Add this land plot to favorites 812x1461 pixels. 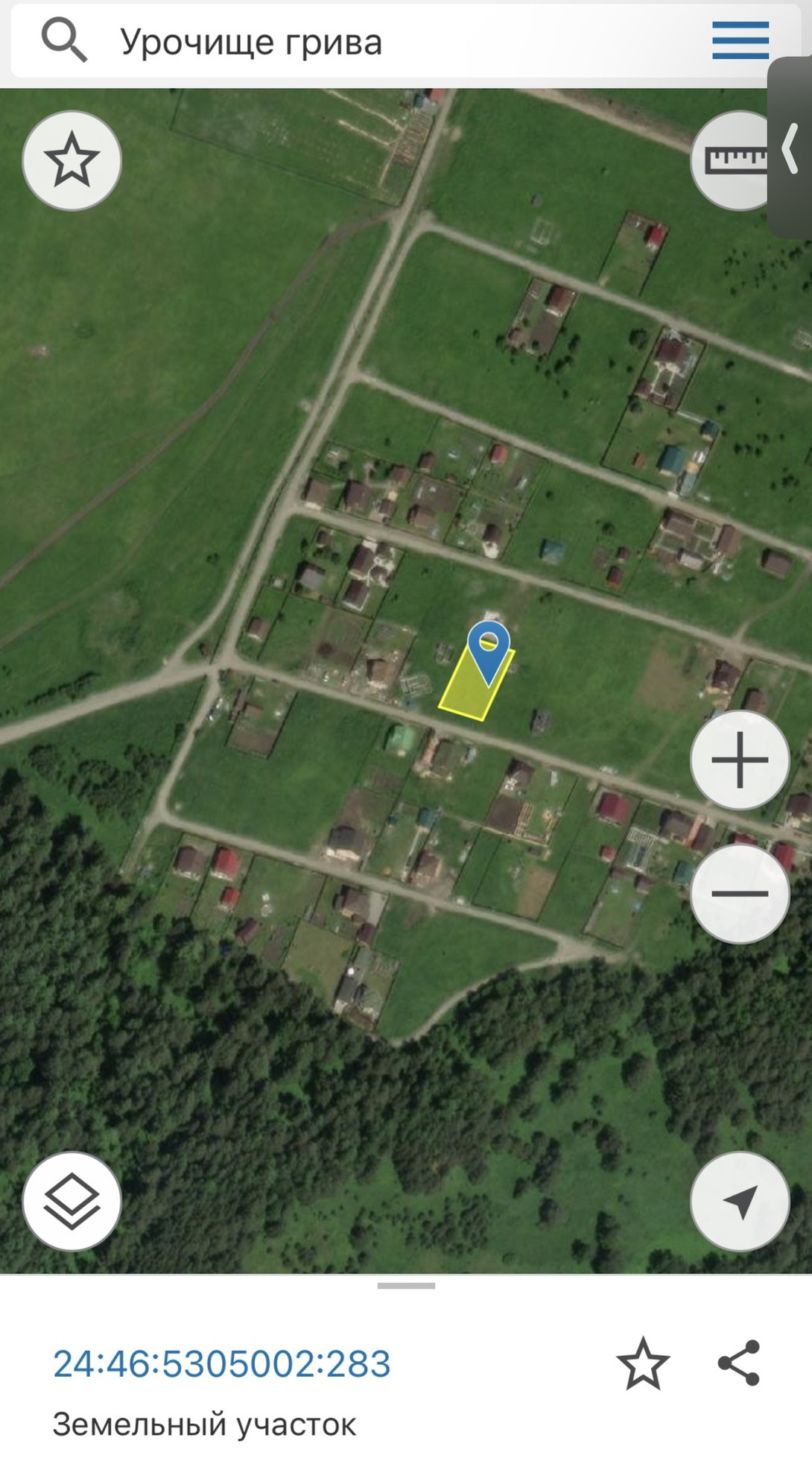pyautogui.click(x=643, y=1363)
